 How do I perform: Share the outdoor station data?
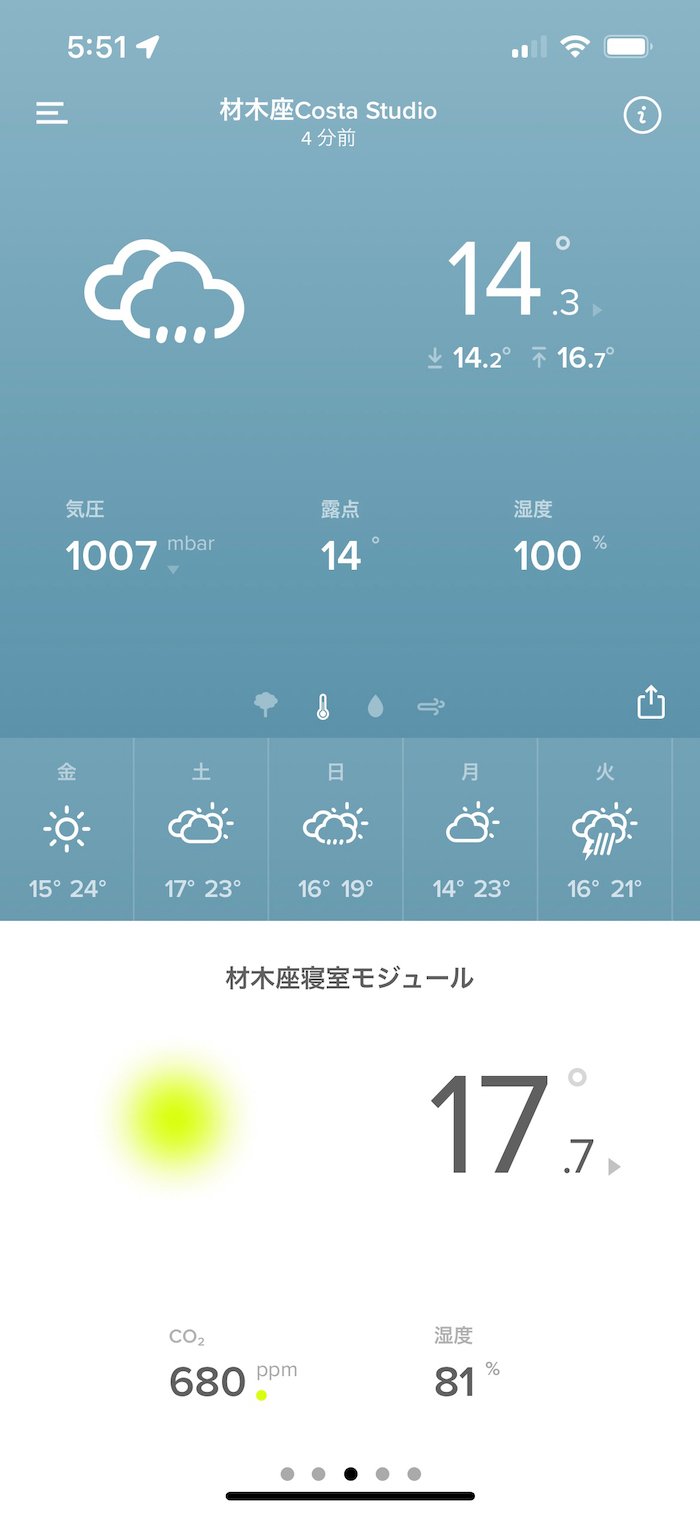[651, 702]
